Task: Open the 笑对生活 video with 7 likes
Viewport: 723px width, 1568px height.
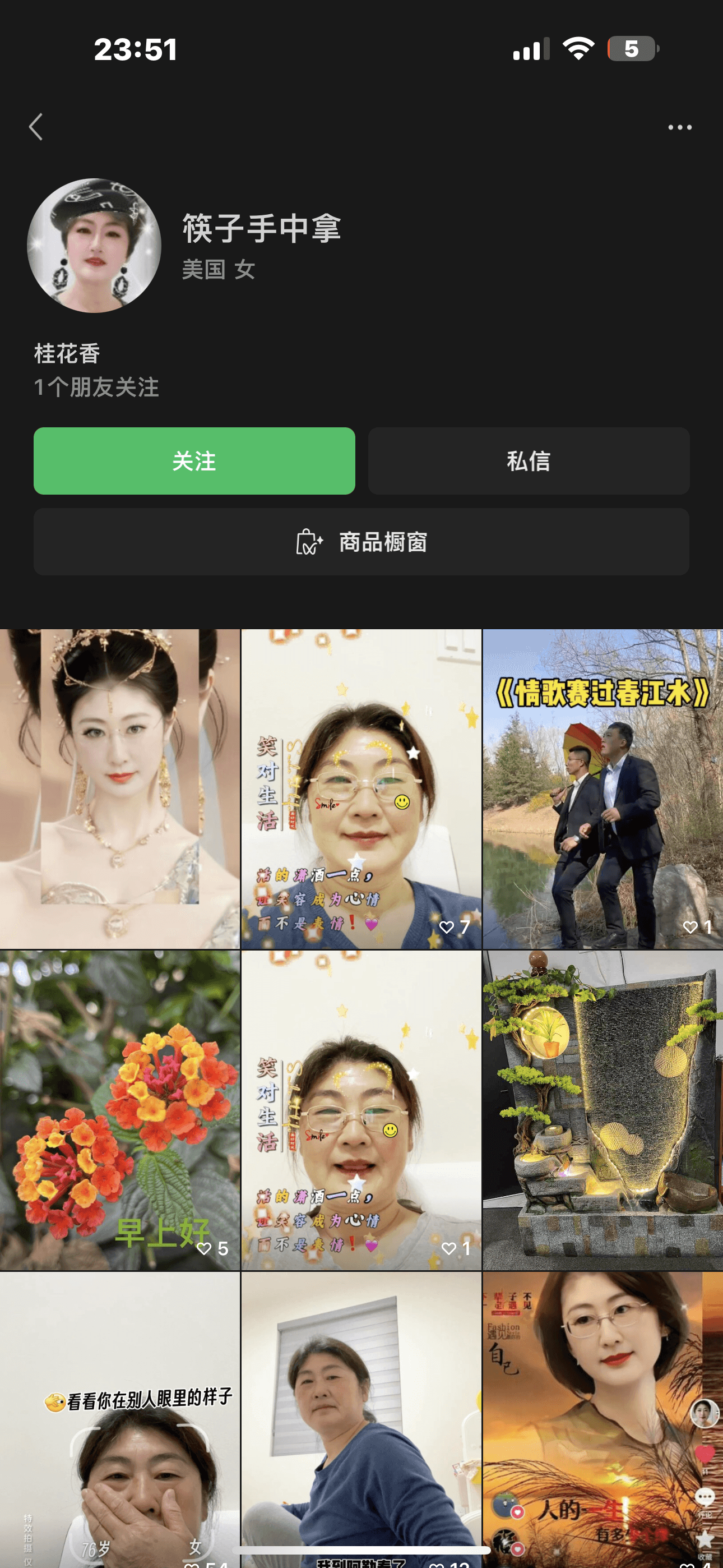Action: click(361, 788)
